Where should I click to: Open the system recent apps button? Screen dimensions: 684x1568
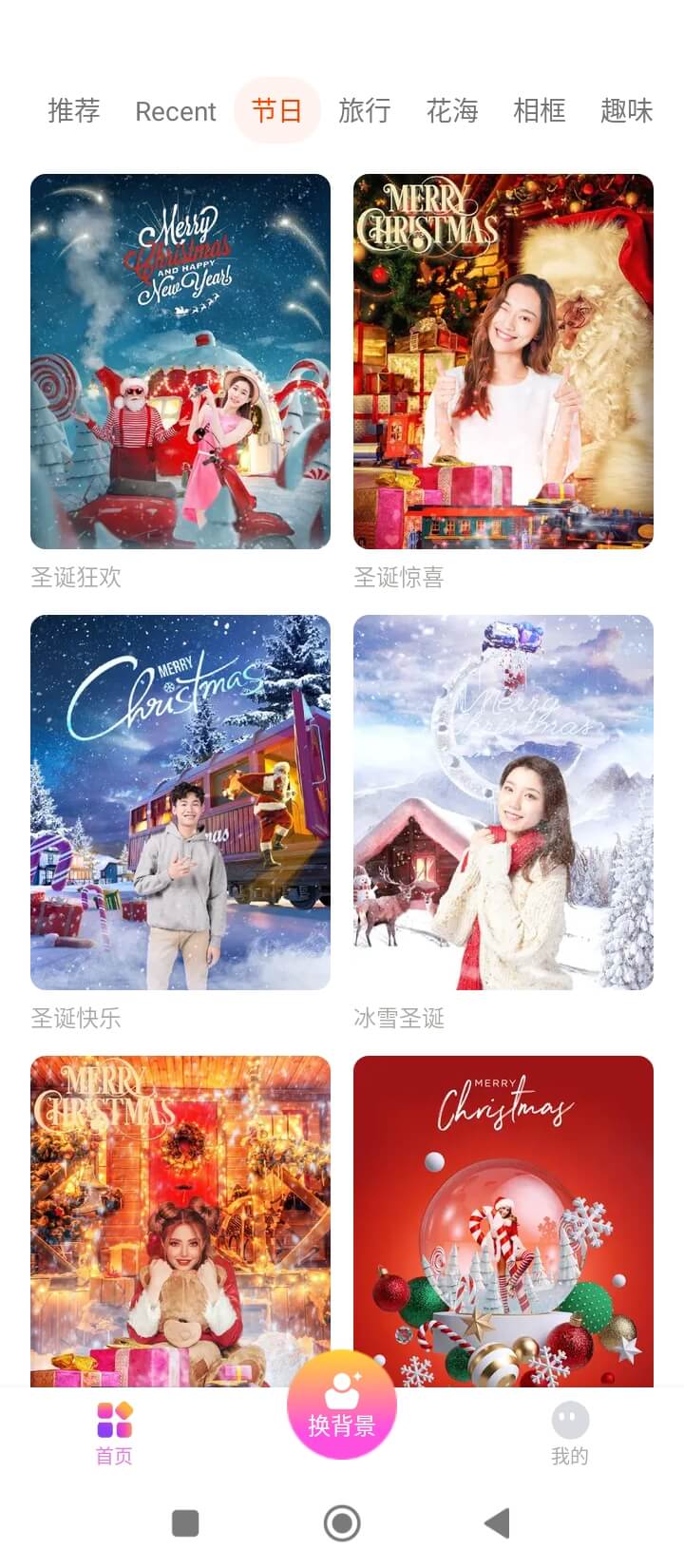tap(185, 1523)
